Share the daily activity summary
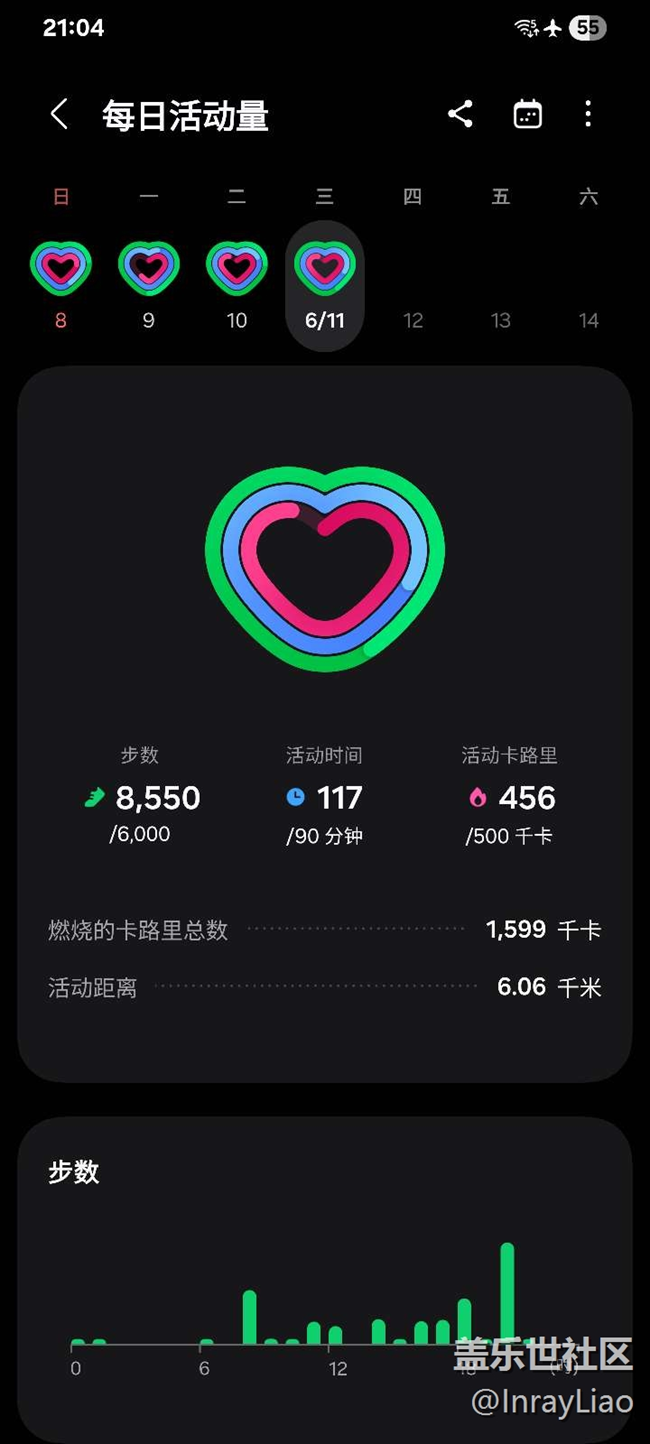 460,114
